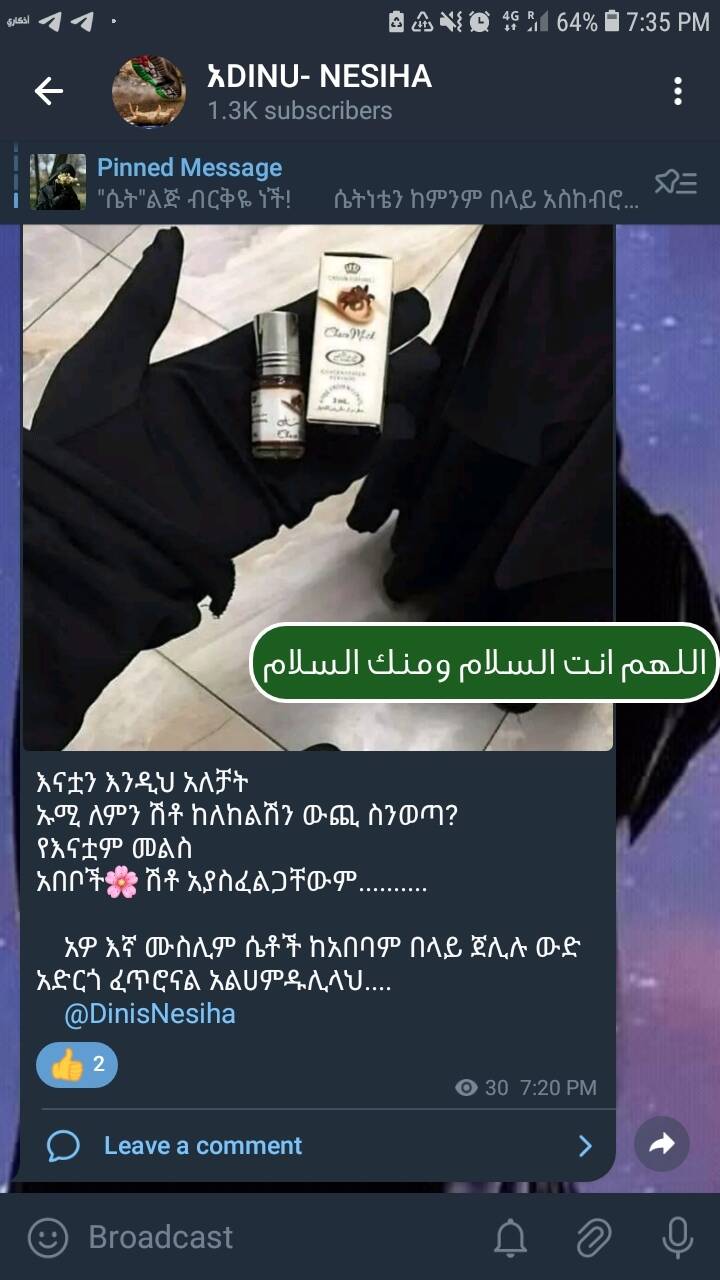
Task: Open the ADINU- NESIHA channel profile
Action: coord(318,92)
